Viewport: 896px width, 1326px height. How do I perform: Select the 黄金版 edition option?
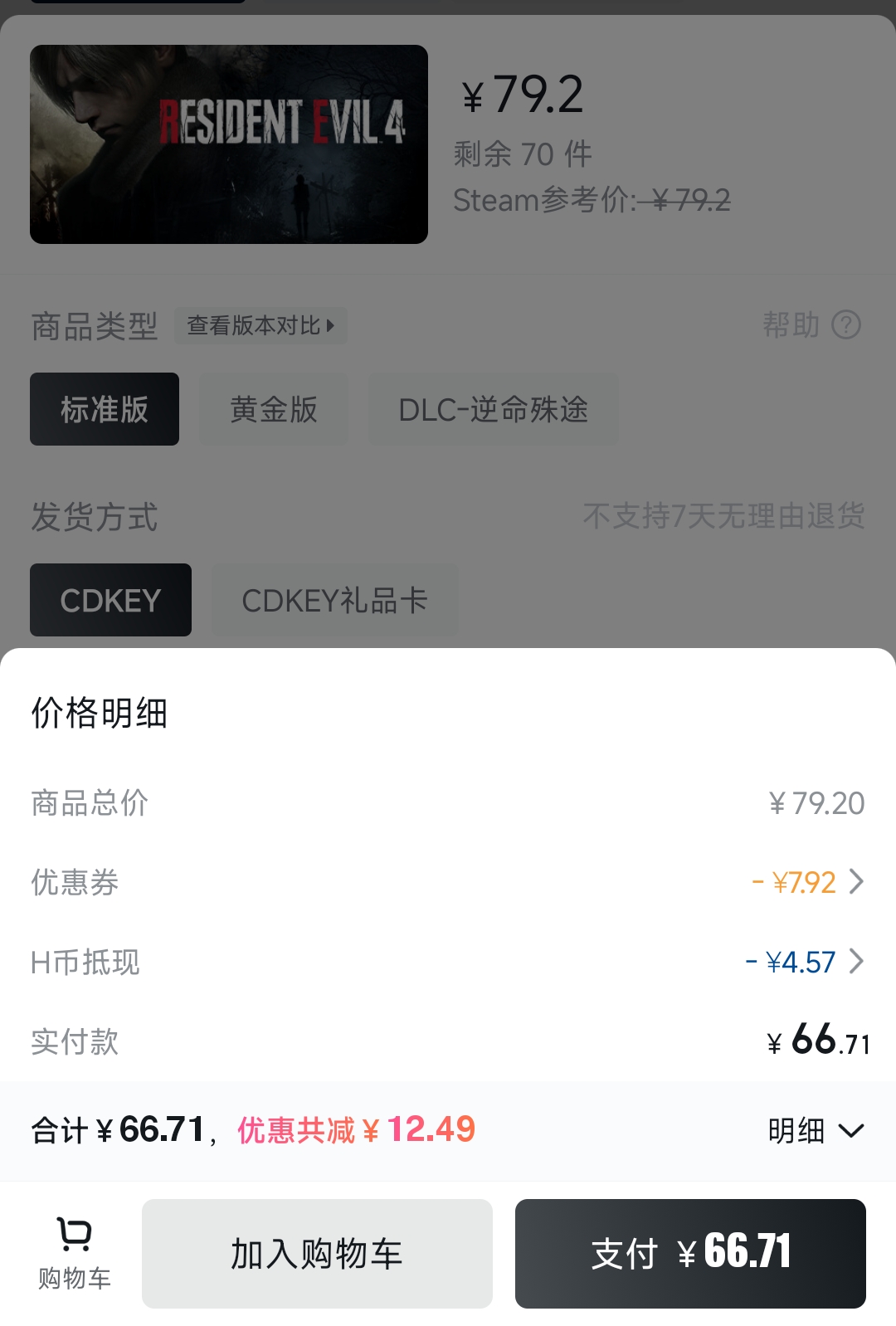pyautogui.click(x=274, y=409)
